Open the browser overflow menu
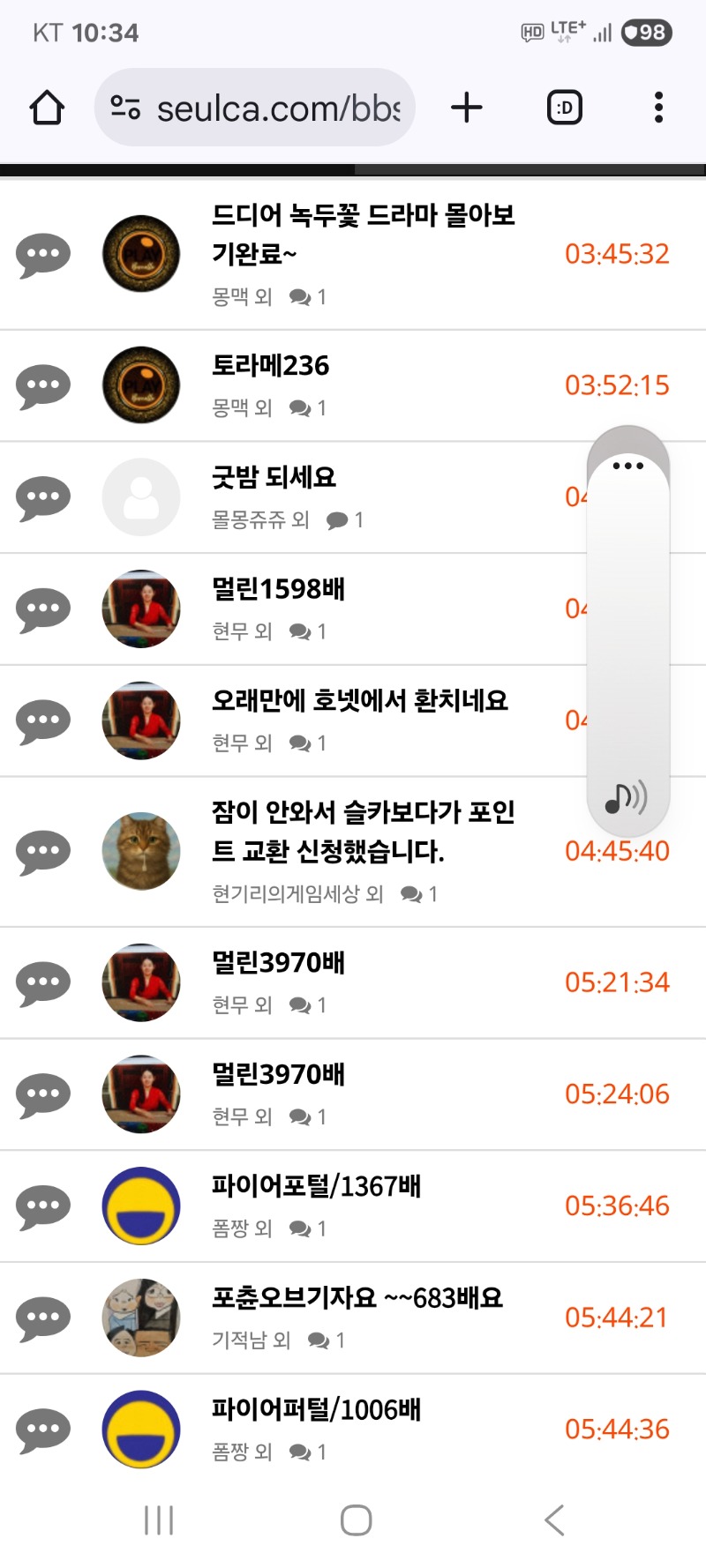Viewport: 706px width, 1568px height. [658, 108]
